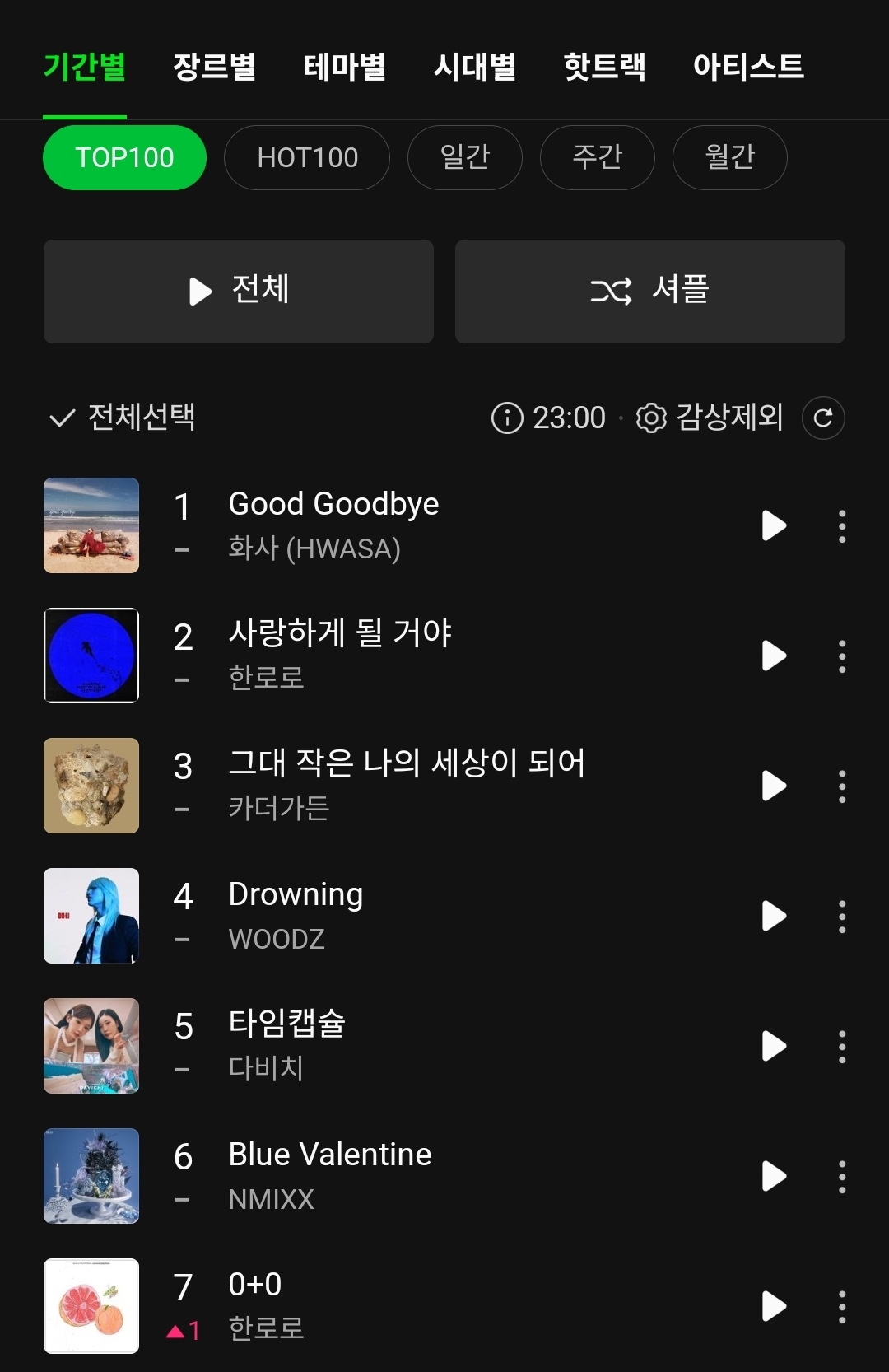Open the 아티스트 tab
Screen dimensions: 889x1372
pyautogui.click(x=750, y=68)
